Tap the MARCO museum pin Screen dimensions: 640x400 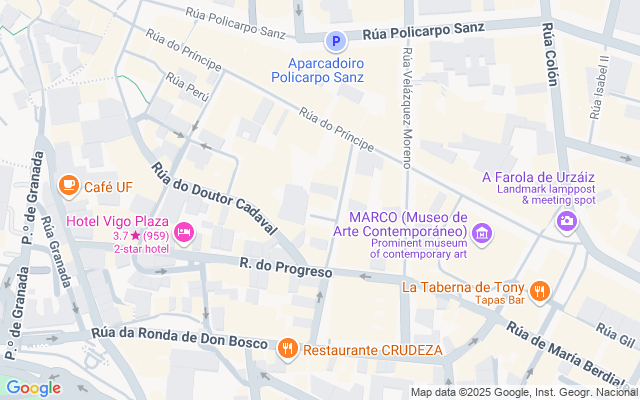coord(483,234)
